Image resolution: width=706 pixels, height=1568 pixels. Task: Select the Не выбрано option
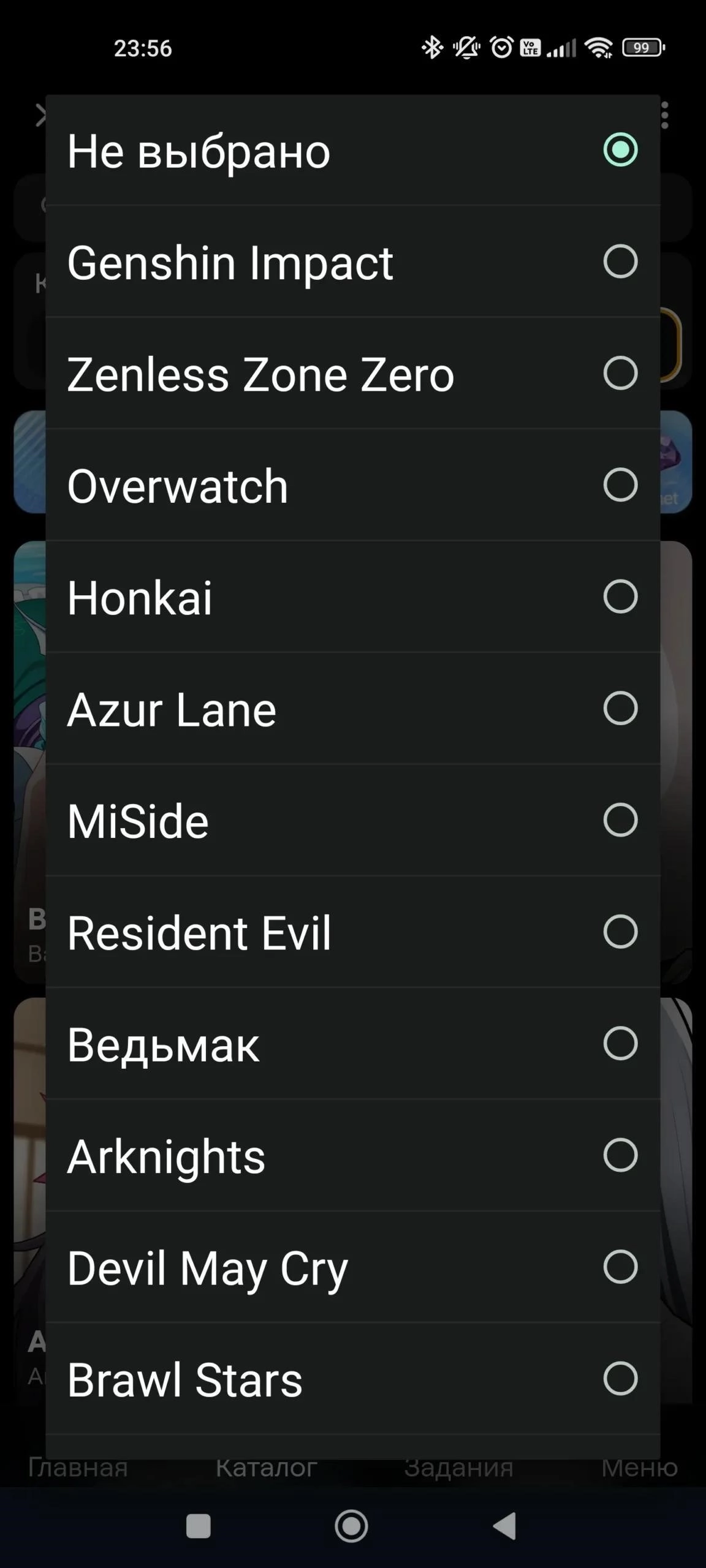(352, 151)
